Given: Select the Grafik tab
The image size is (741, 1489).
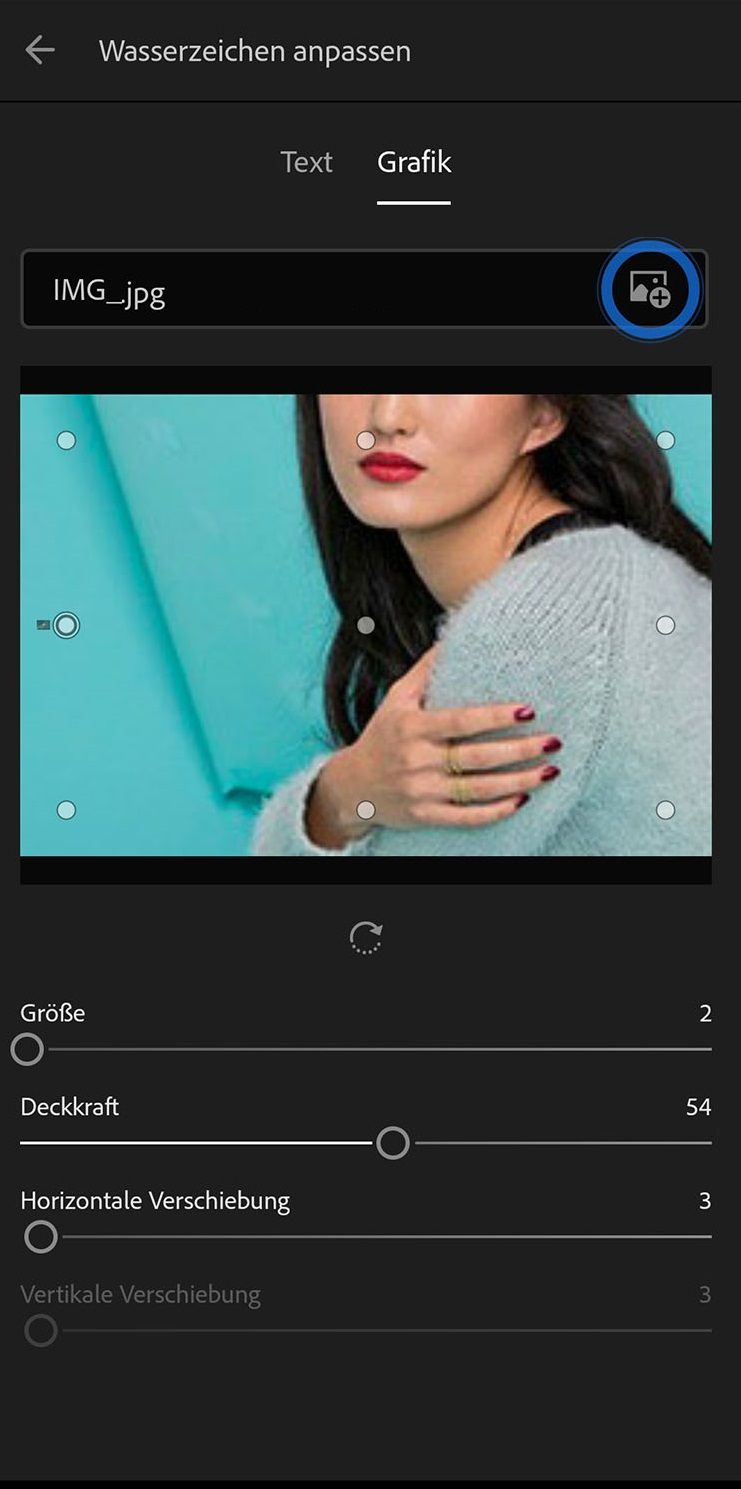Looking at the screenshot, I should [414, 162].
